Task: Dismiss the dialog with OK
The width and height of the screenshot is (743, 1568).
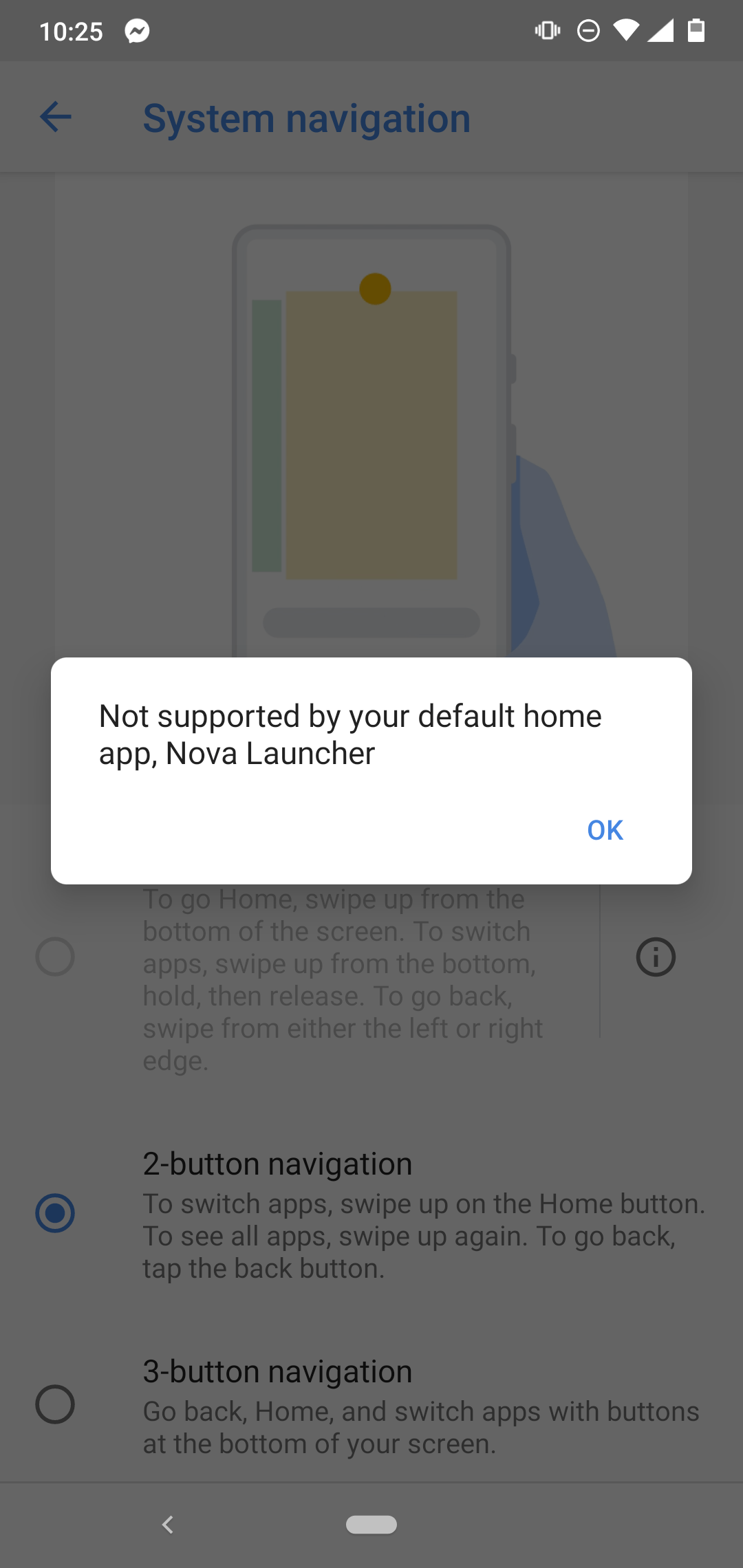Action: 605,830
